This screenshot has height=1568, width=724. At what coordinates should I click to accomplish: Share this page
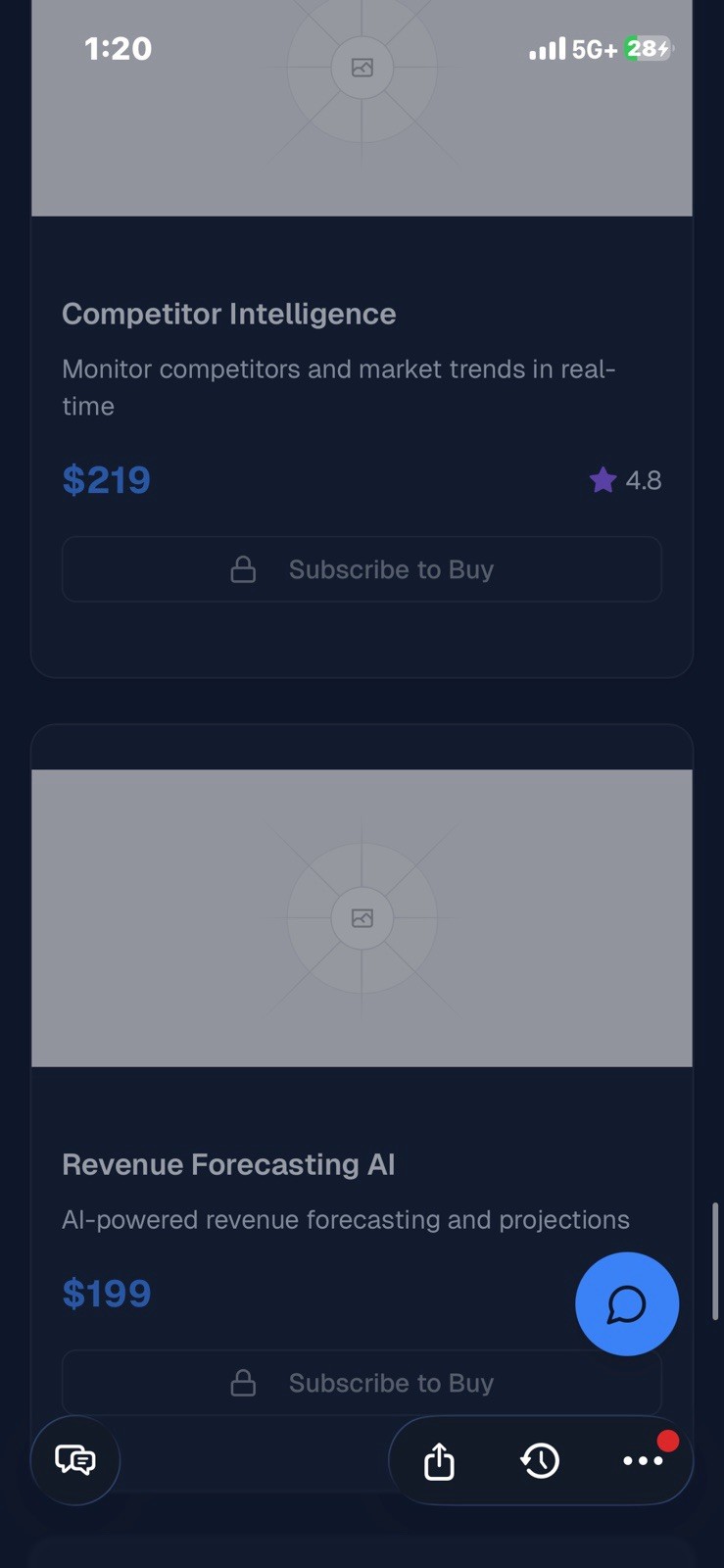[x=439, y=1461]
